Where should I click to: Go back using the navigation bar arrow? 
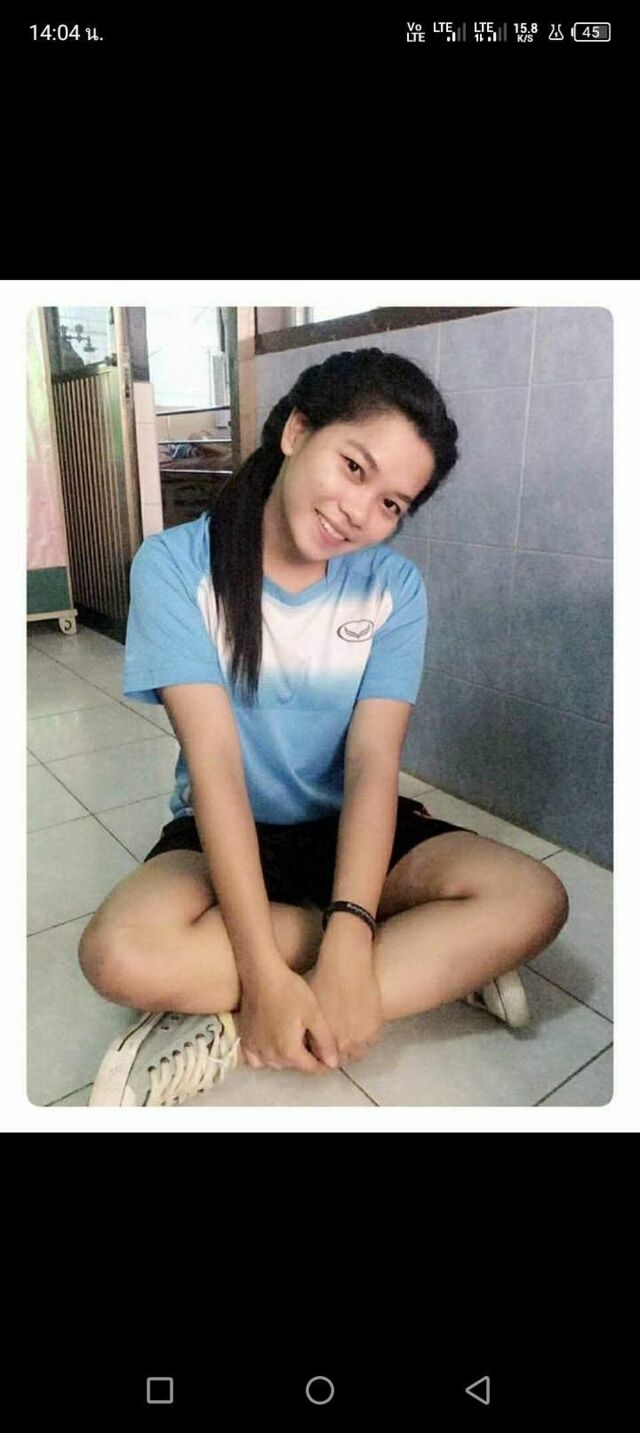478,1390
